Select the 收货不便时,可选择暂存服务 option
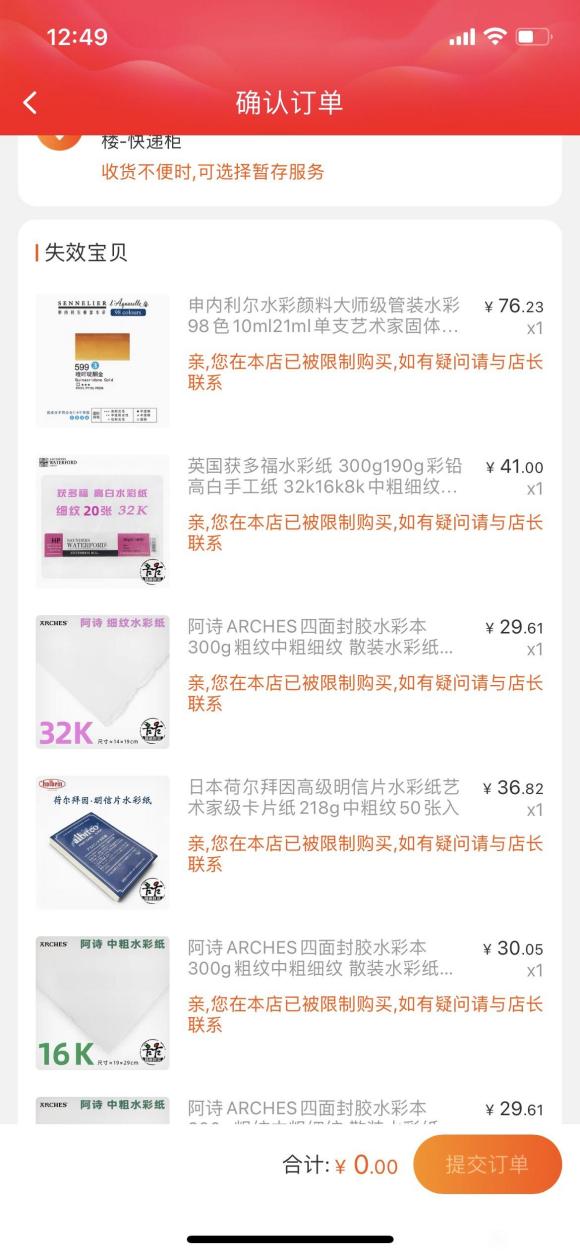Screen dimensions: 580x1255 tap(213, 171)
